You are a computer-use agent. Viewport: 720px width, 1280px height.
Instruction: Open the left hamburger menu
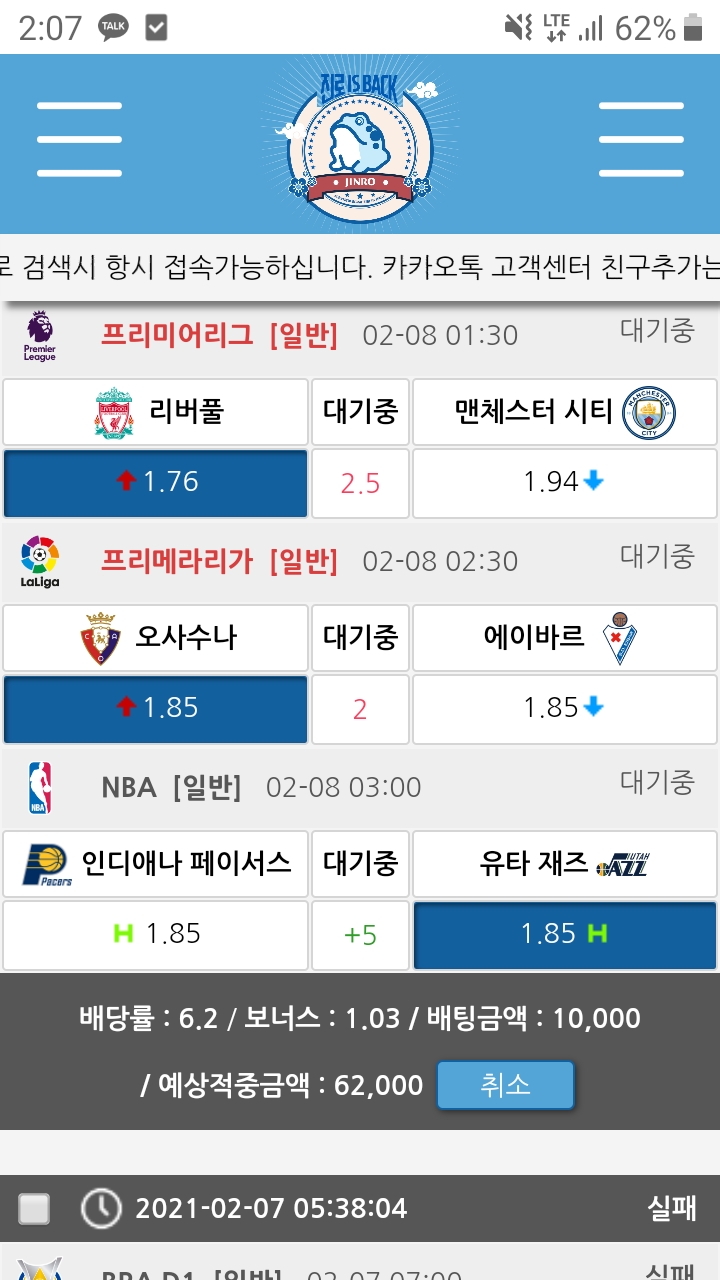coord(79,139)
